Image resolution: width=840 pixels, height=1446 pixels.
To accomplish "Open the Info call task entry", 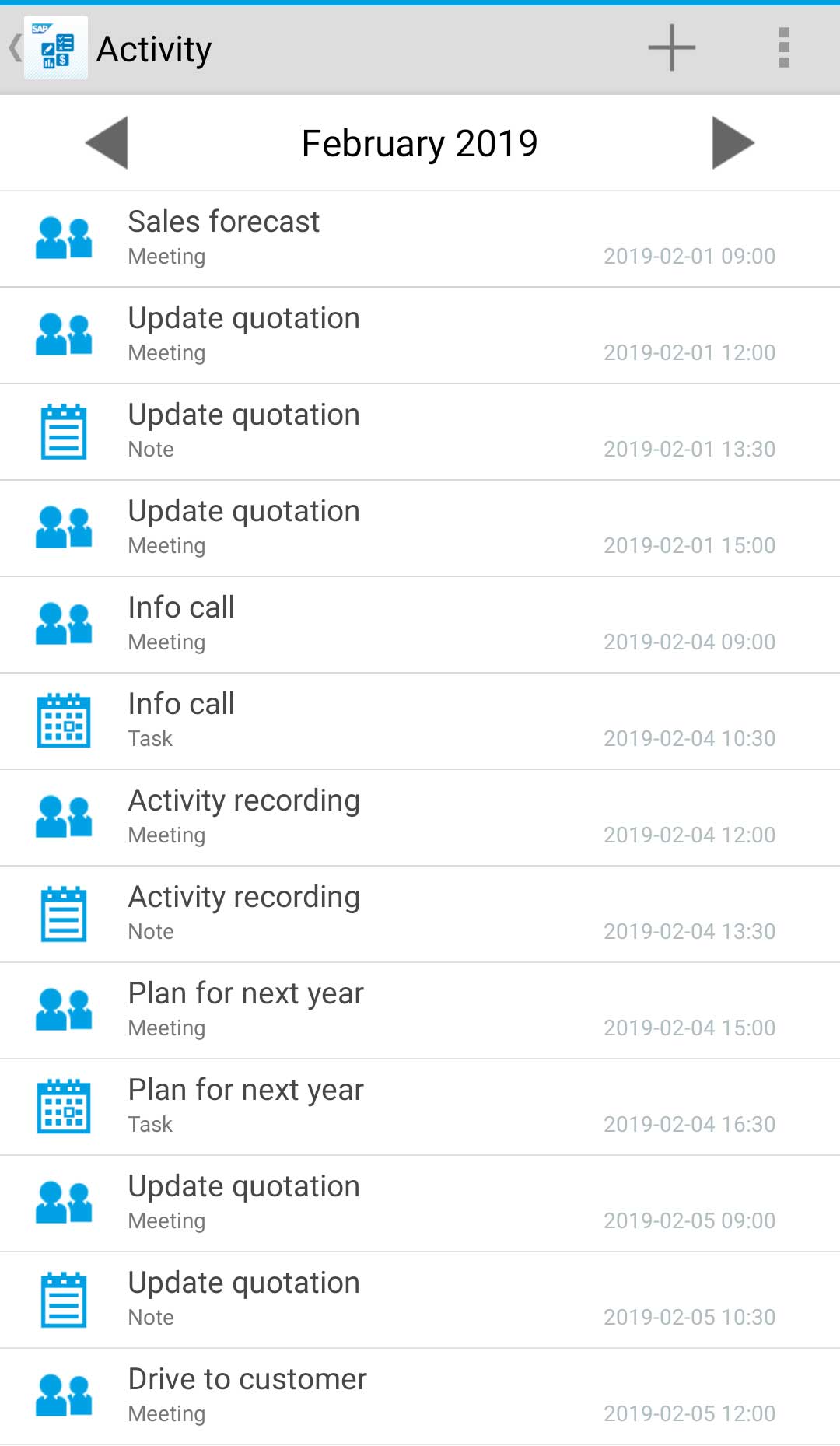I will point(420,722).
